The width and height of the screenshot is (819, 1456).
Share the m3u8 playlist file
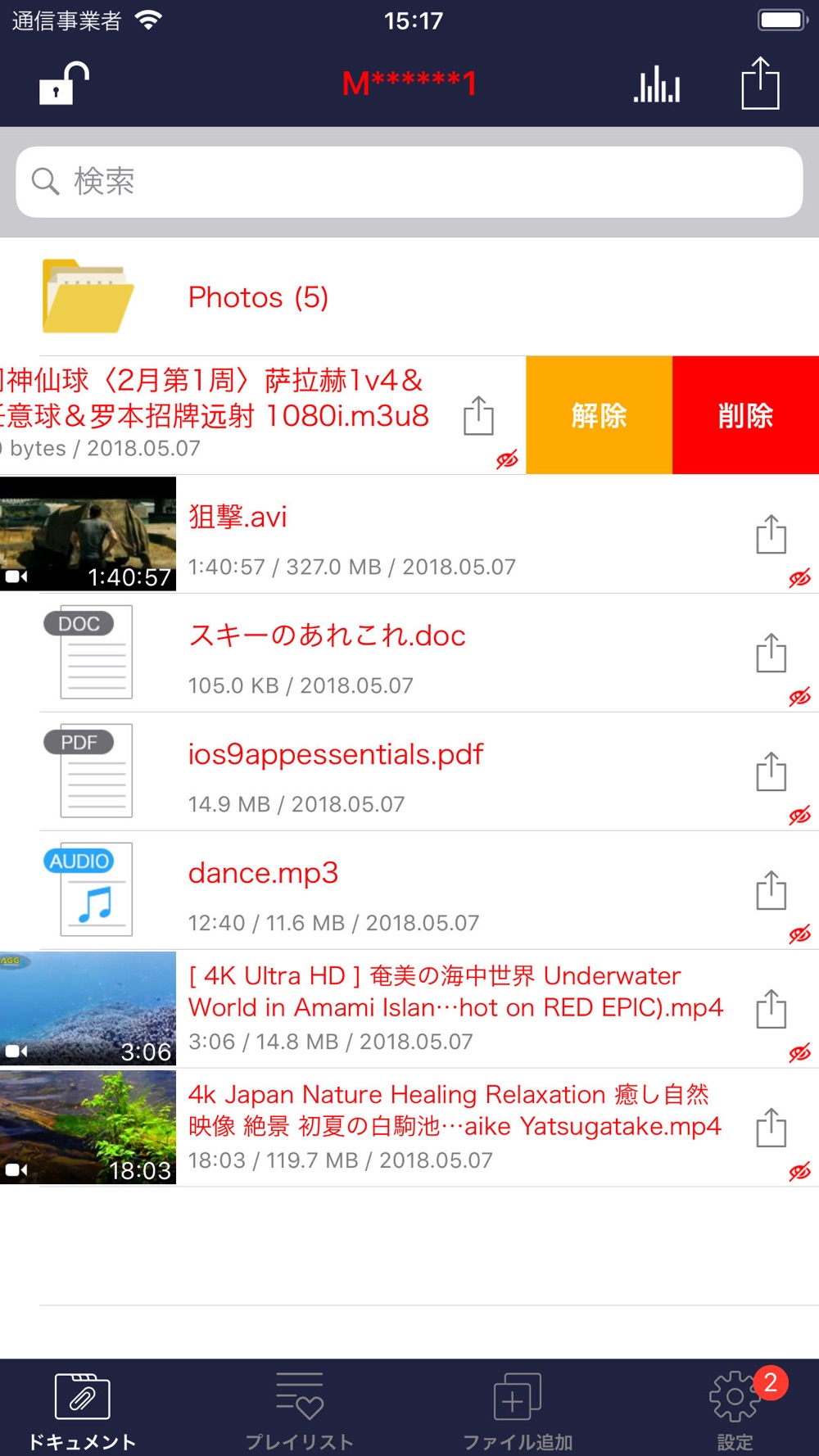coord(477,415)
